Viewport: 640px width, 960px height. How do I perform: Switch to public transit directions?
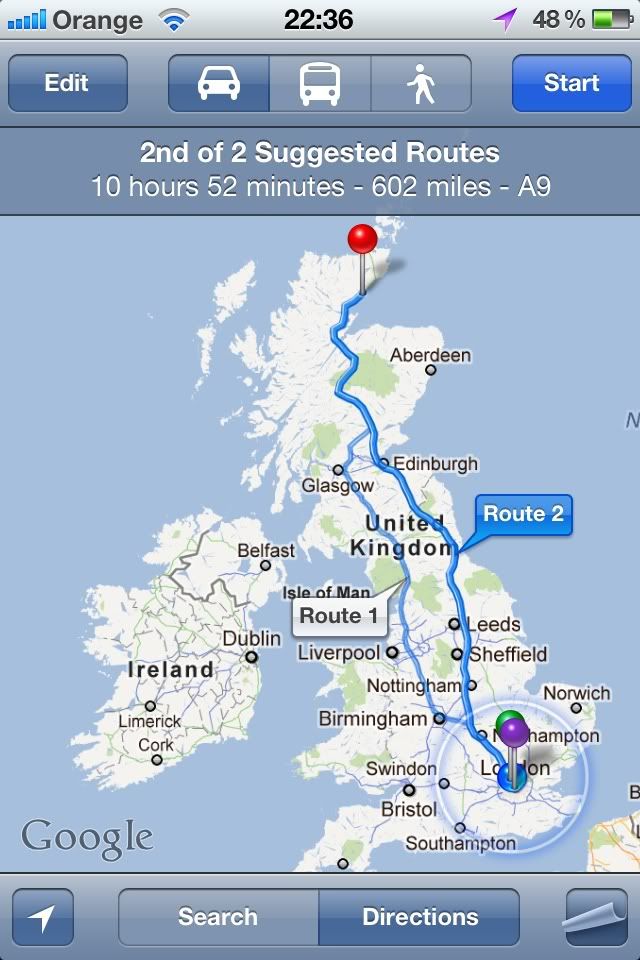pos(320,83)
